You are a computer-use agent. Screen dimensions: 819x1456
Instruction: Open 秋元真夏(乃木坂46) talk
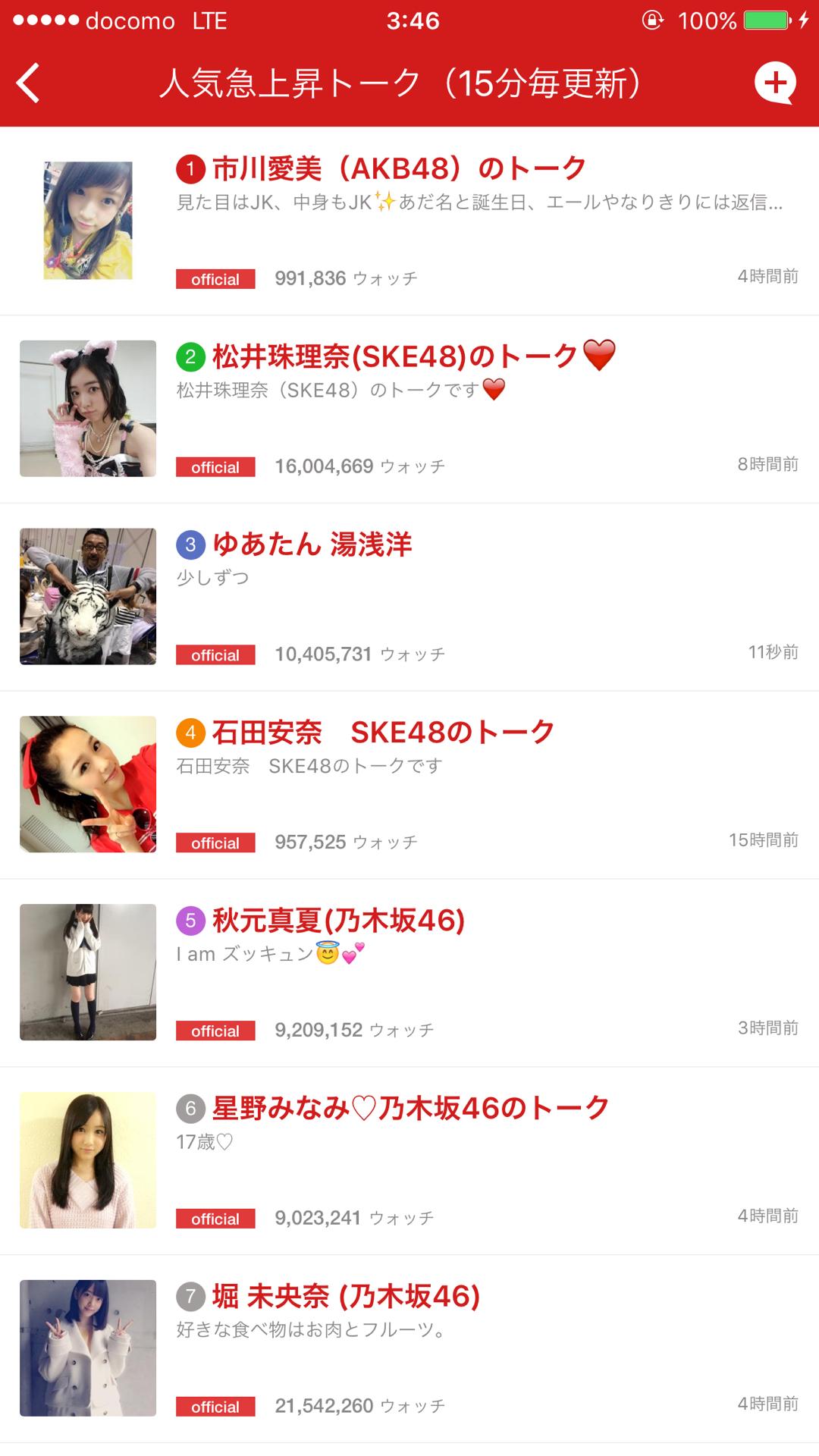tap(338, 921)
